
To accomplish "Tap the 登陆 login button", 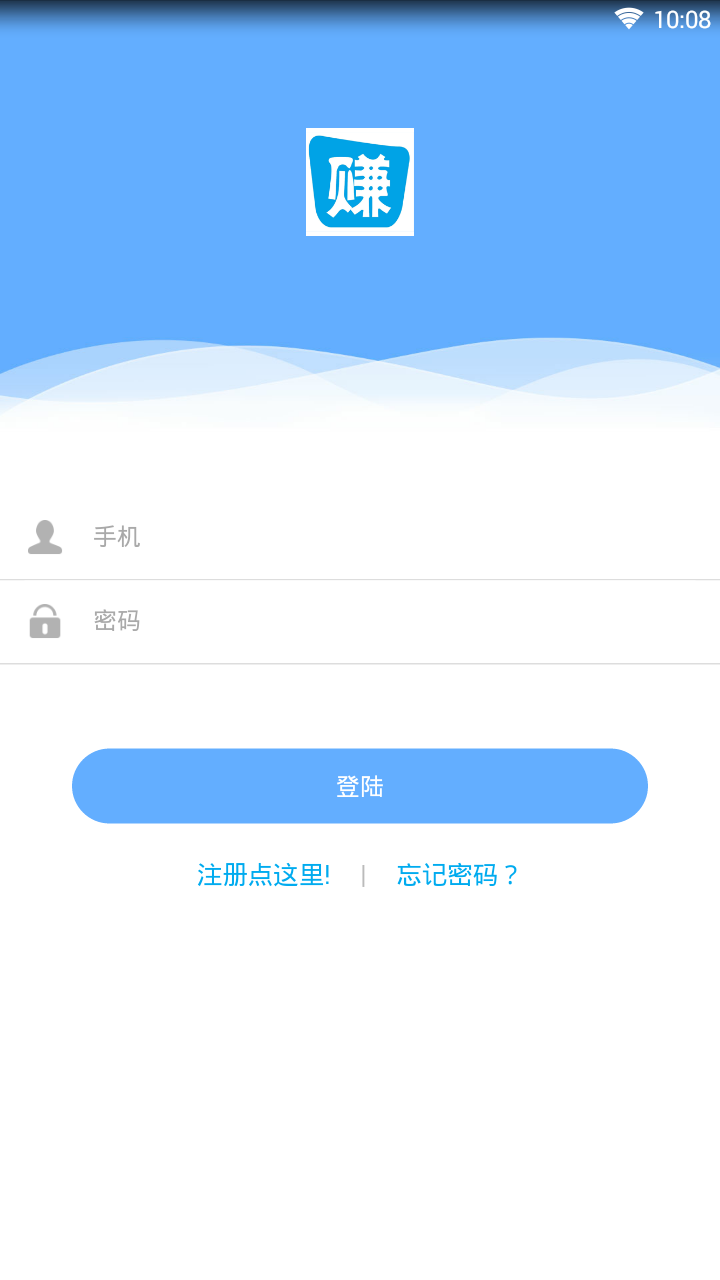I will pyautogui.click(x=360, y=786).
